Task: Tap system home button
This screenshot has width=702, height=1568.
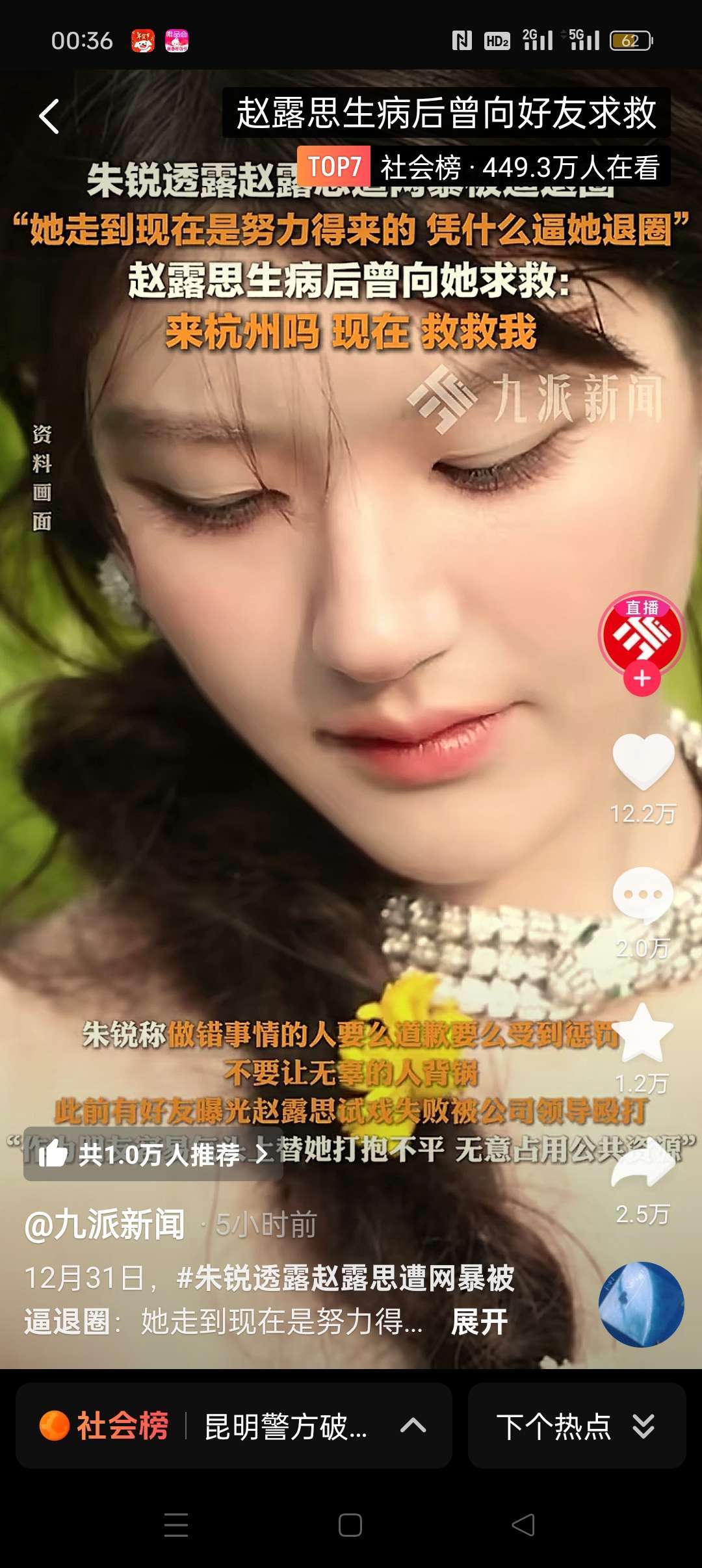Action: point(350,1524)
